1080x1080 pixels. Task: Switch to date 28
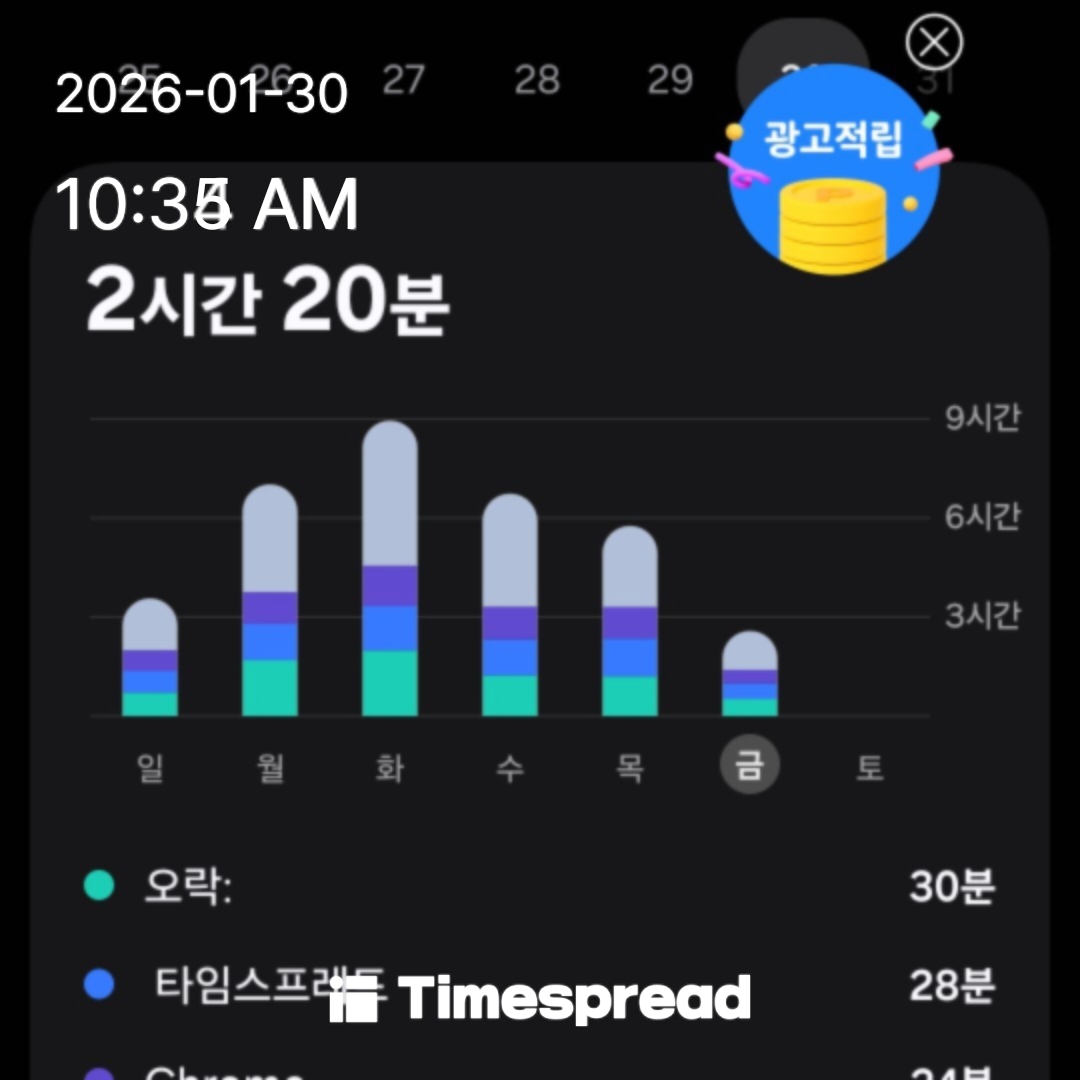coord(537,78)
